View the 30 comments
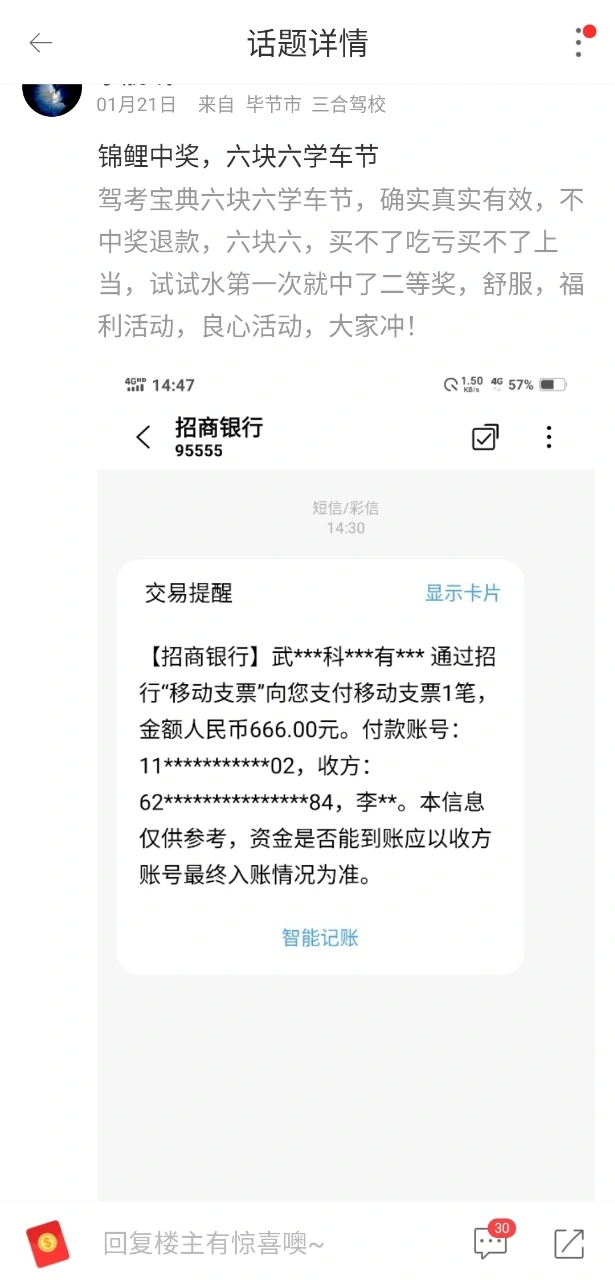The image size is (615, 1280). point(491,1242)
